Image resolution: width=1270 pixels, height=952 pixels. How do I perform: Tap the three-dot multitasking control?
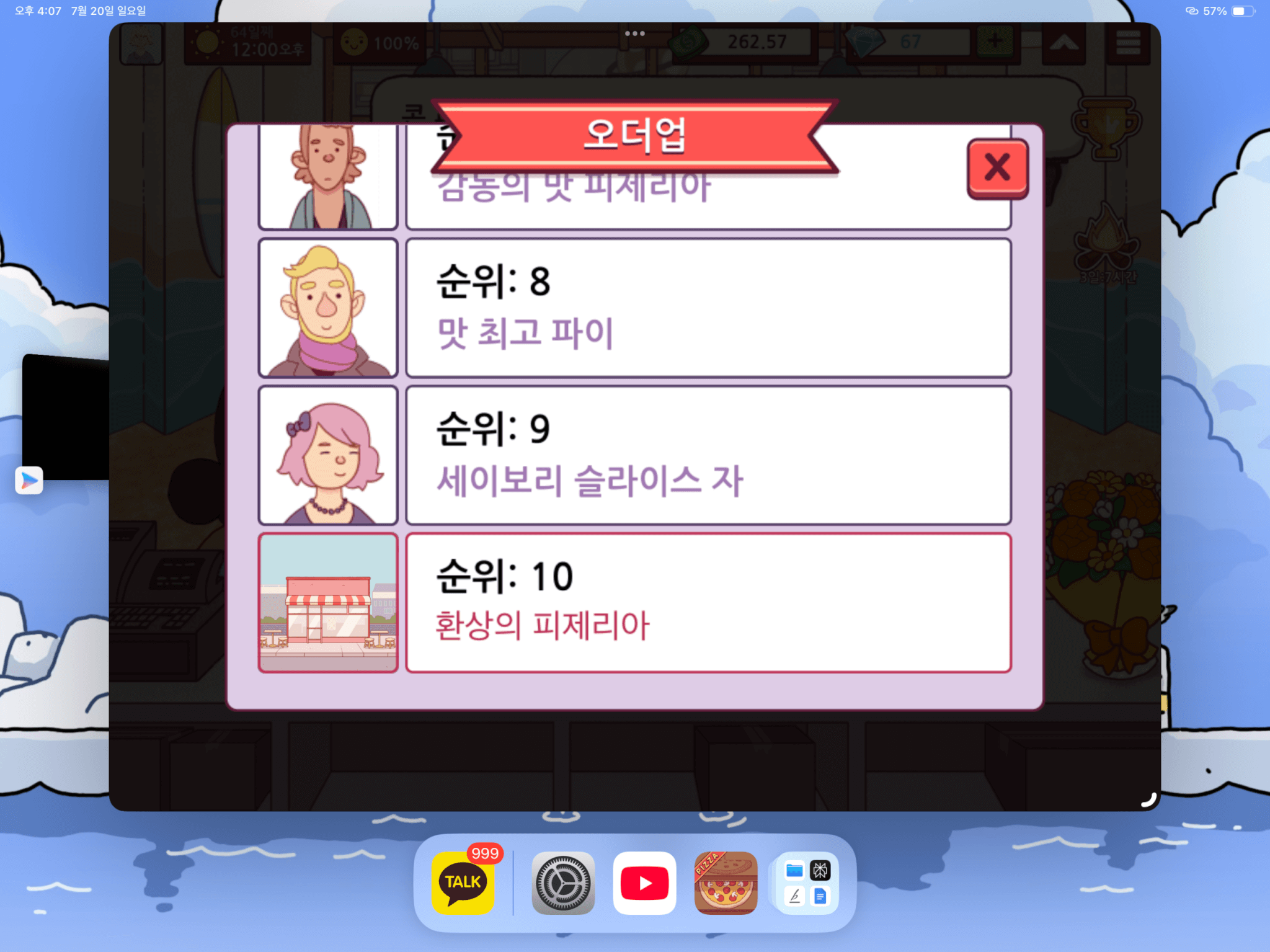[634, 33]
